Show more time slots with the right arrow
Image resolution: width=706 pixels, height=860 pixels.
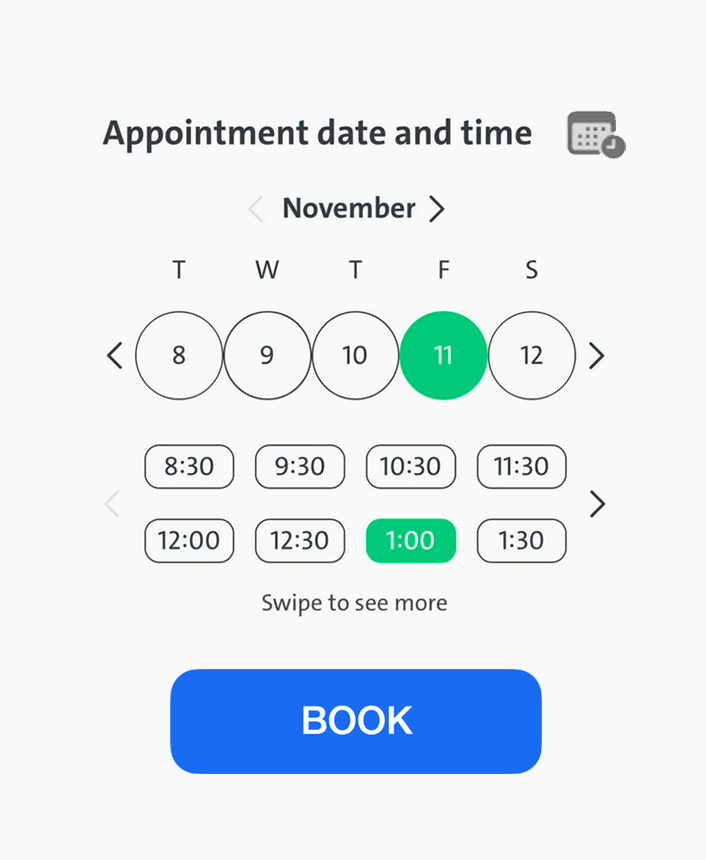tap(597, 504)
